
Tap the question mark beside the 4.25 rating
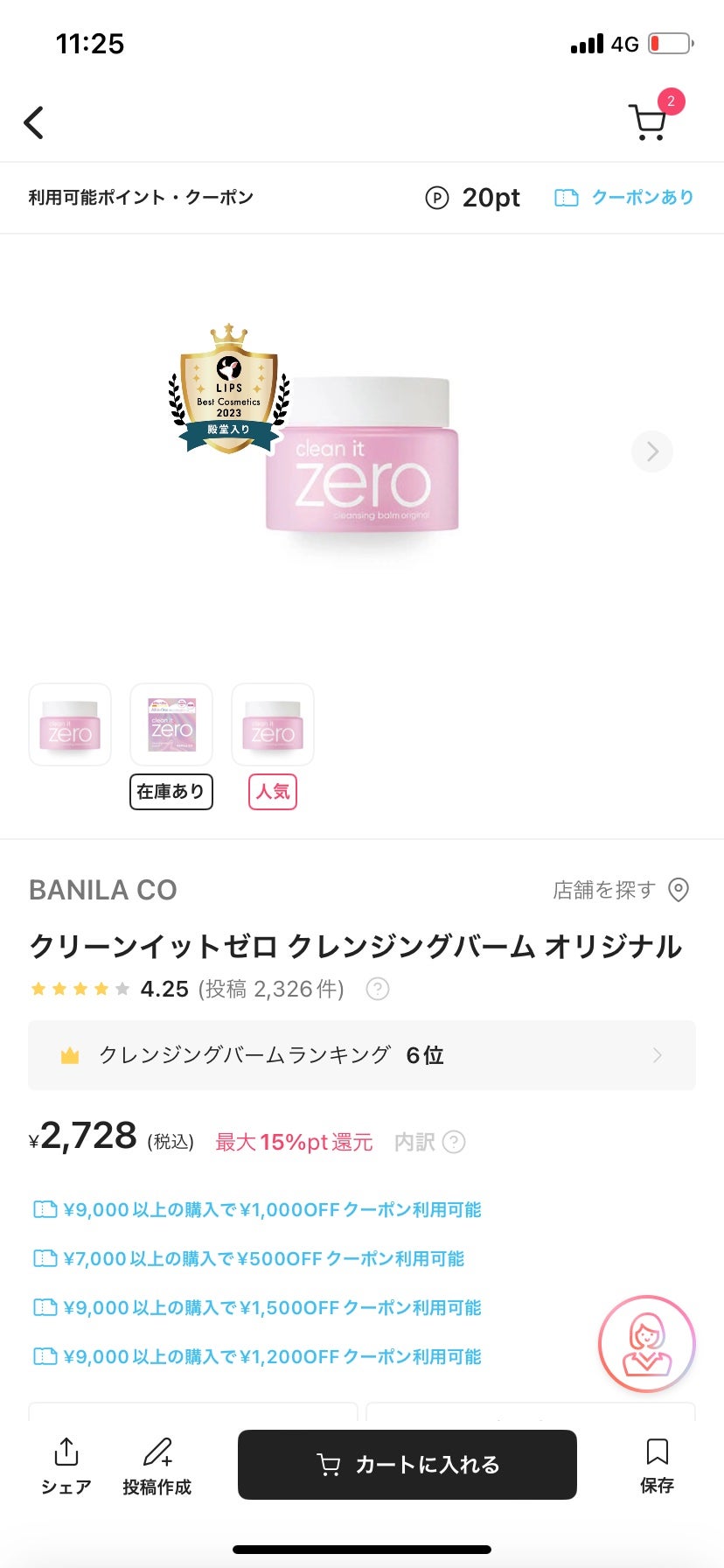coord(377,990)
